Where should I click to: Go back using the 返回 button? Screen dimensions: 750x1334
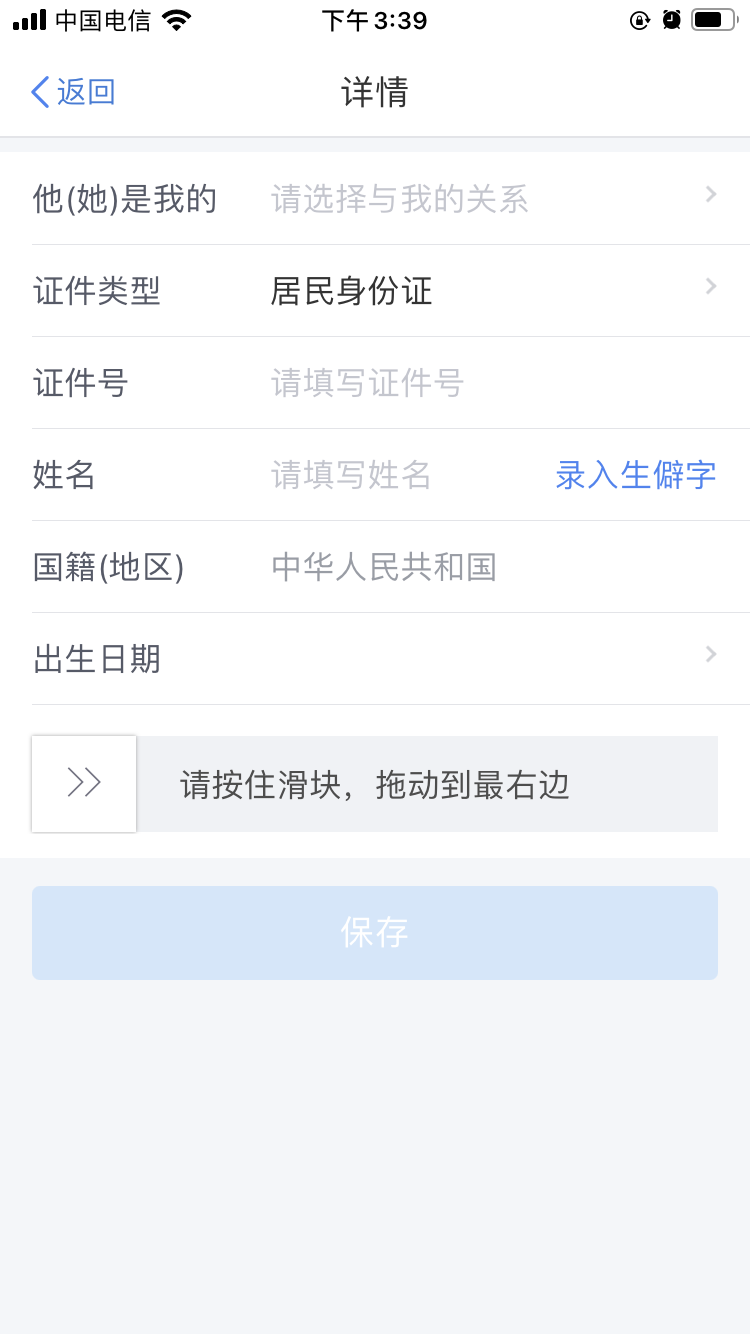[x=73, y=92]
